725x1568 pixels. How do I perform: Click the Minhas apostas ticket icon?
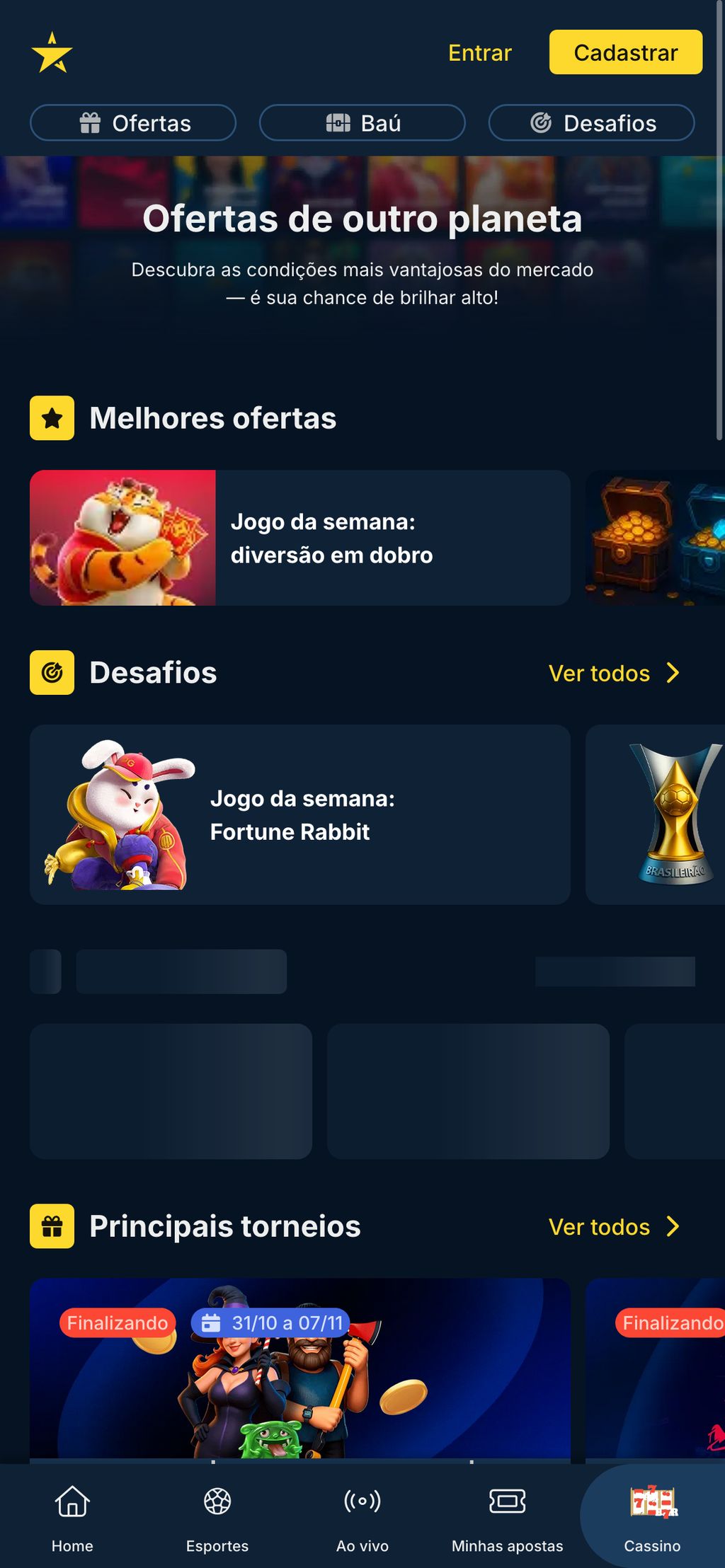[x=507, y=1500]
